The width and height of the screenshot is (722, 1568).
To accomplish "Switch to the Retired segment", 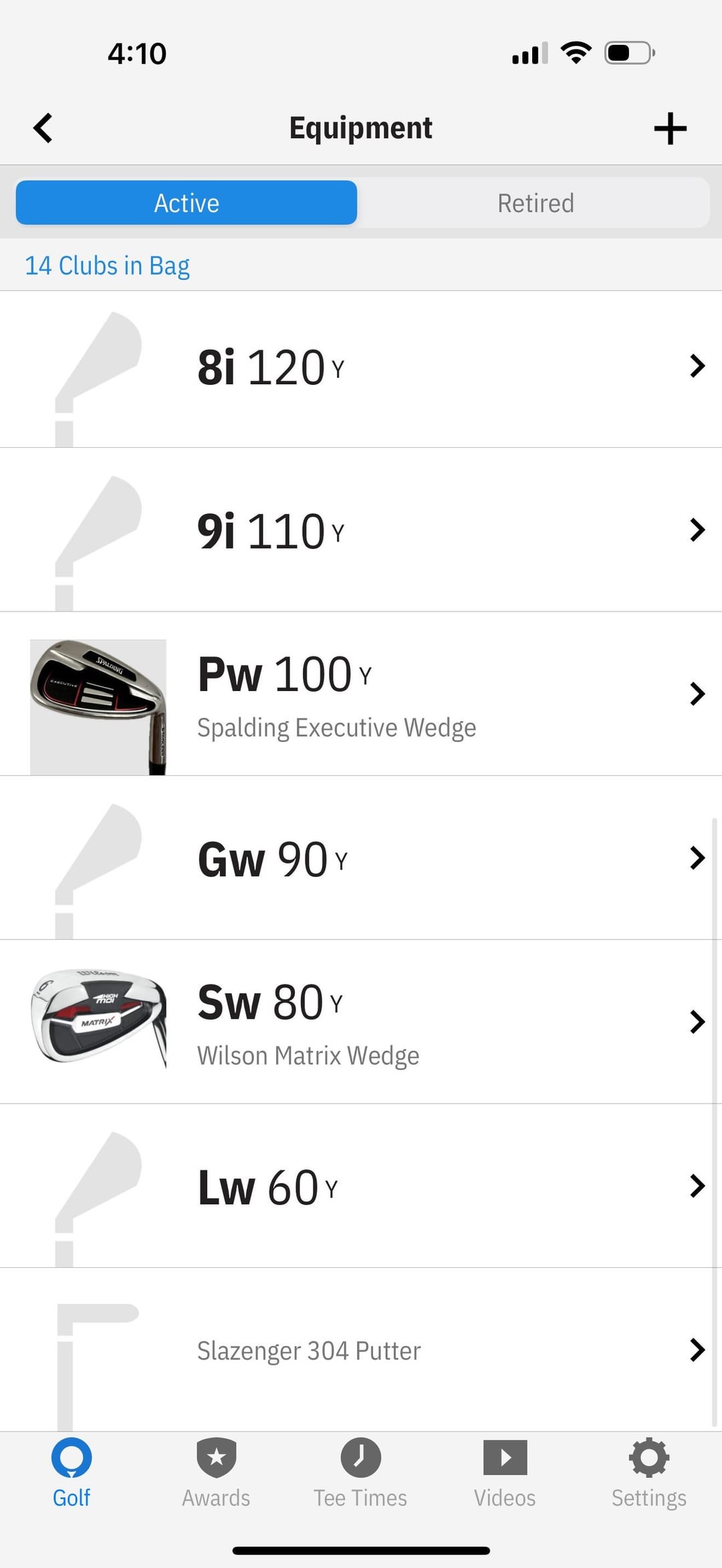I will click(x=535, y=203).
